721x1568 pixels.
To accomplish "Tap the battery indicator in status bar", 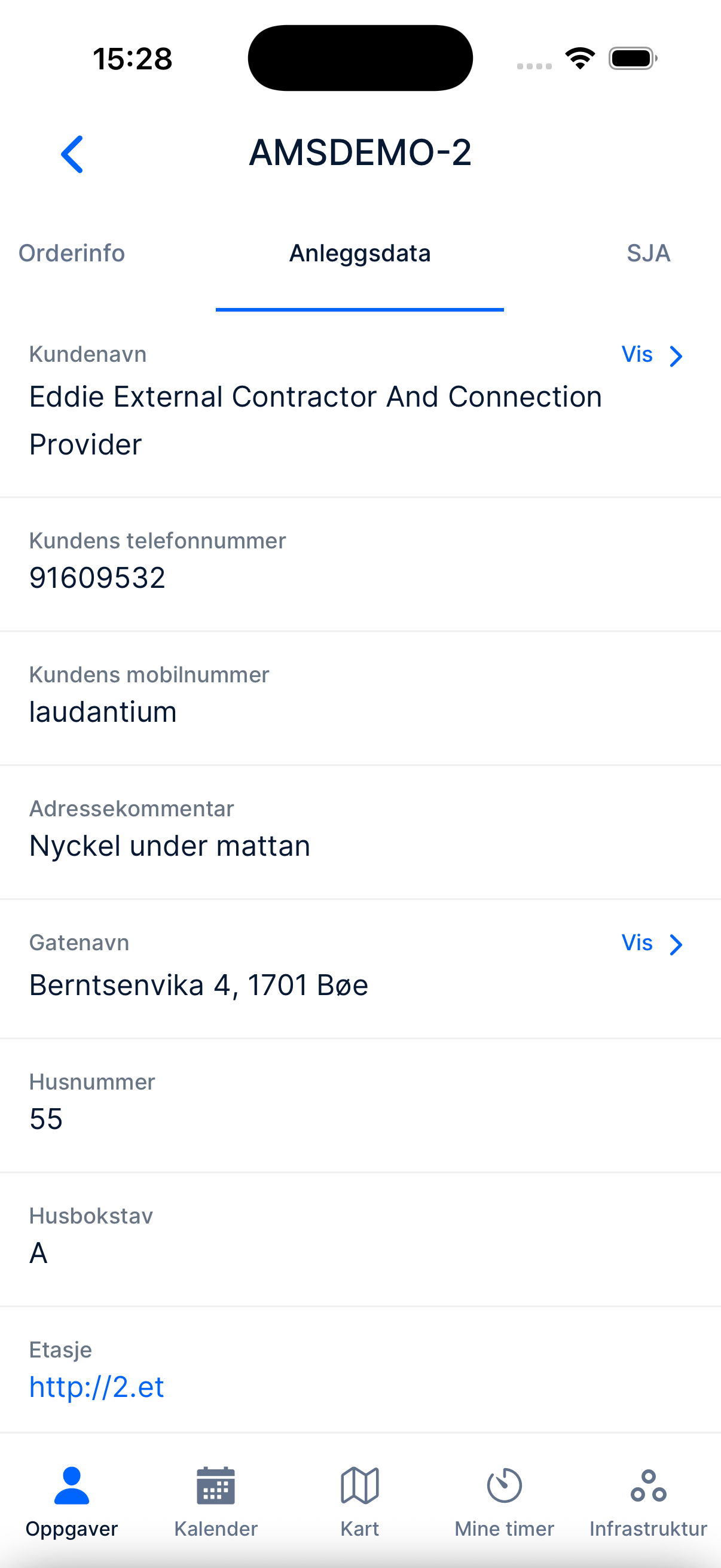I will pyautogui.click(x=633, y=57).
